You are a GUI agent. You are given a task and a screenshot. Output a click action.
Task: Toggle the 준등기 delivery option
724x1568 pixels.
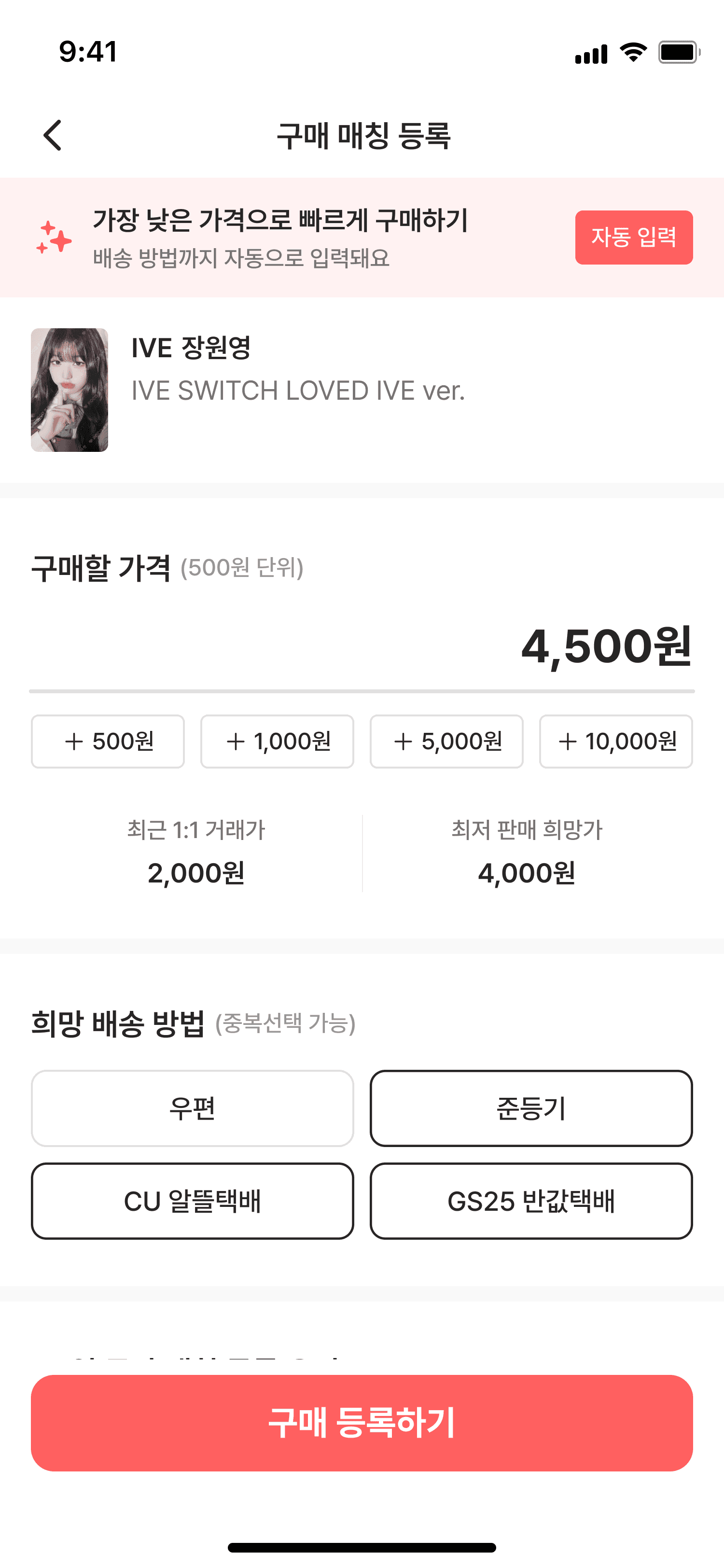(x=531, y=1108)
